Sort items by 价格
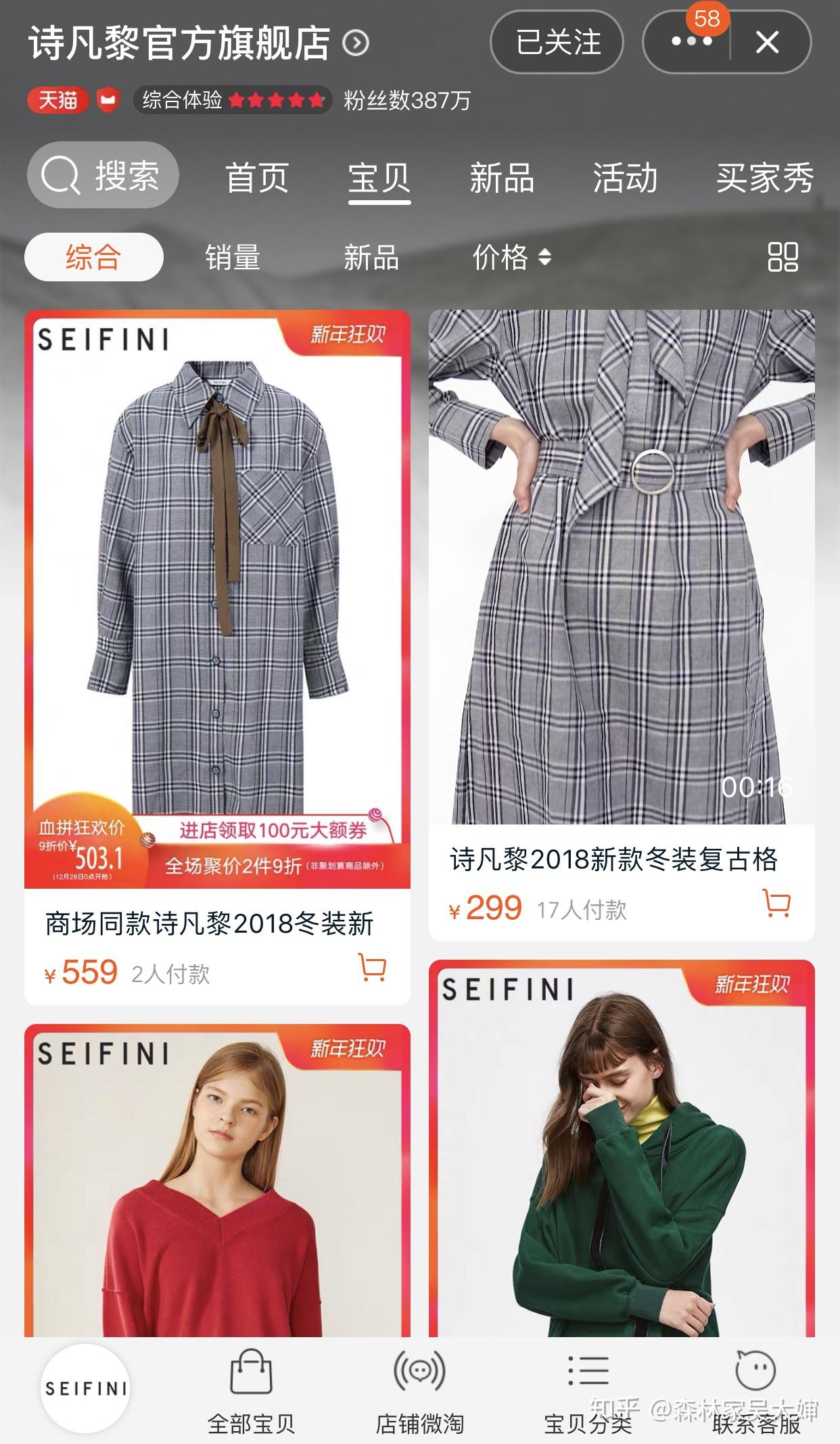Image resolution: width=840 pixels, height=1444 pixels. (511, 258)
